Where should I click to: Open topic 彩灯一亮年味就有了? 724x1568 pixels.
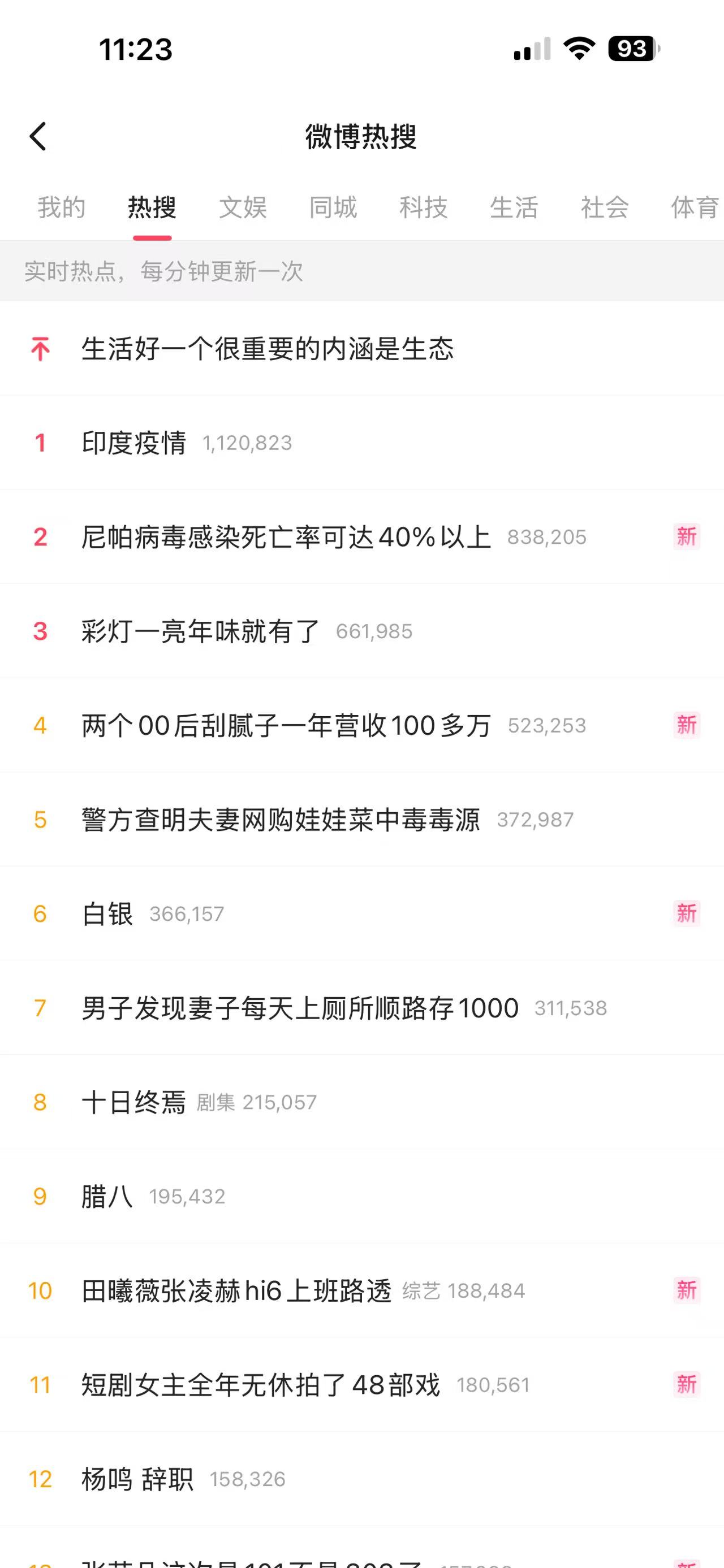pos(201,632)
